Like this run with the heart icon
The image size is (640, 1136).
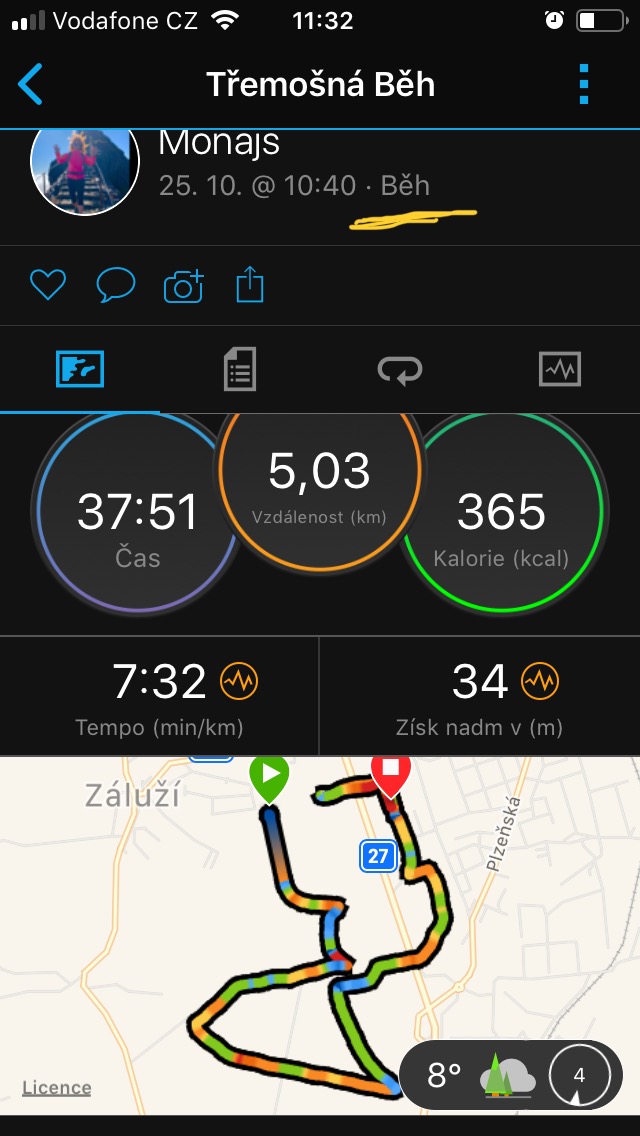point(47,286)
